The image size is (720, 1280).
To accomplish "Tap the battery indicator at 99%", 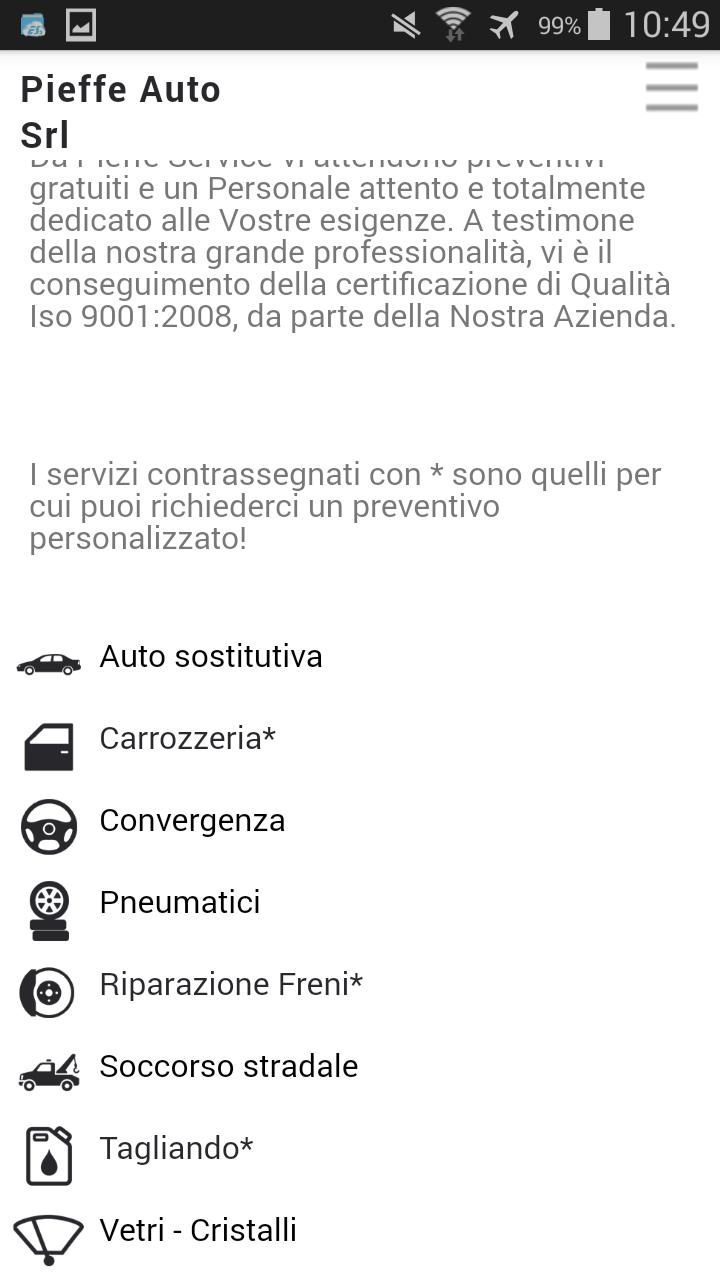I will pos(600,25).
